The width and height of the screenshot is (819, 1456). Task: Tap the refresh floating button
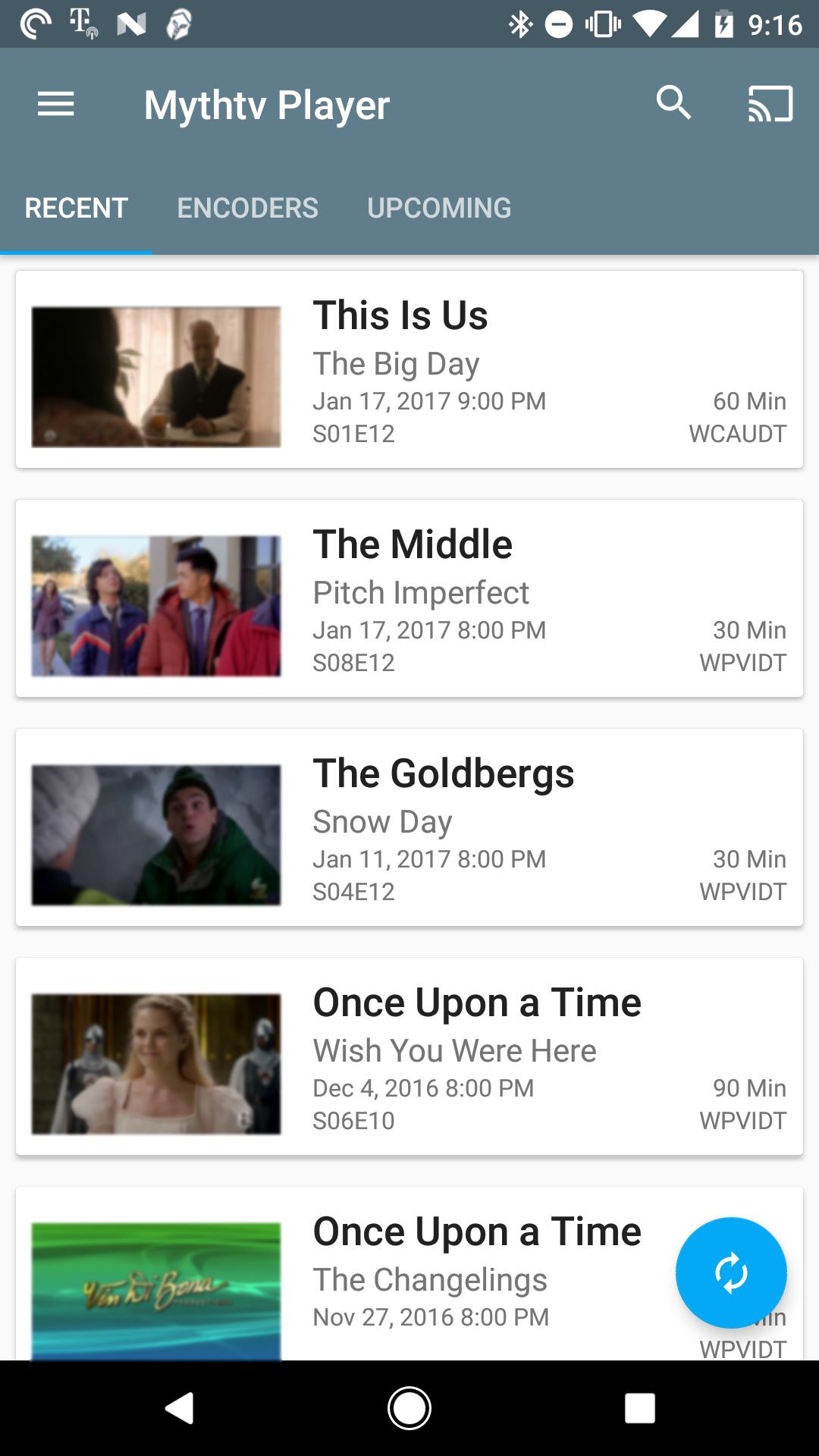pos(731,1273)
